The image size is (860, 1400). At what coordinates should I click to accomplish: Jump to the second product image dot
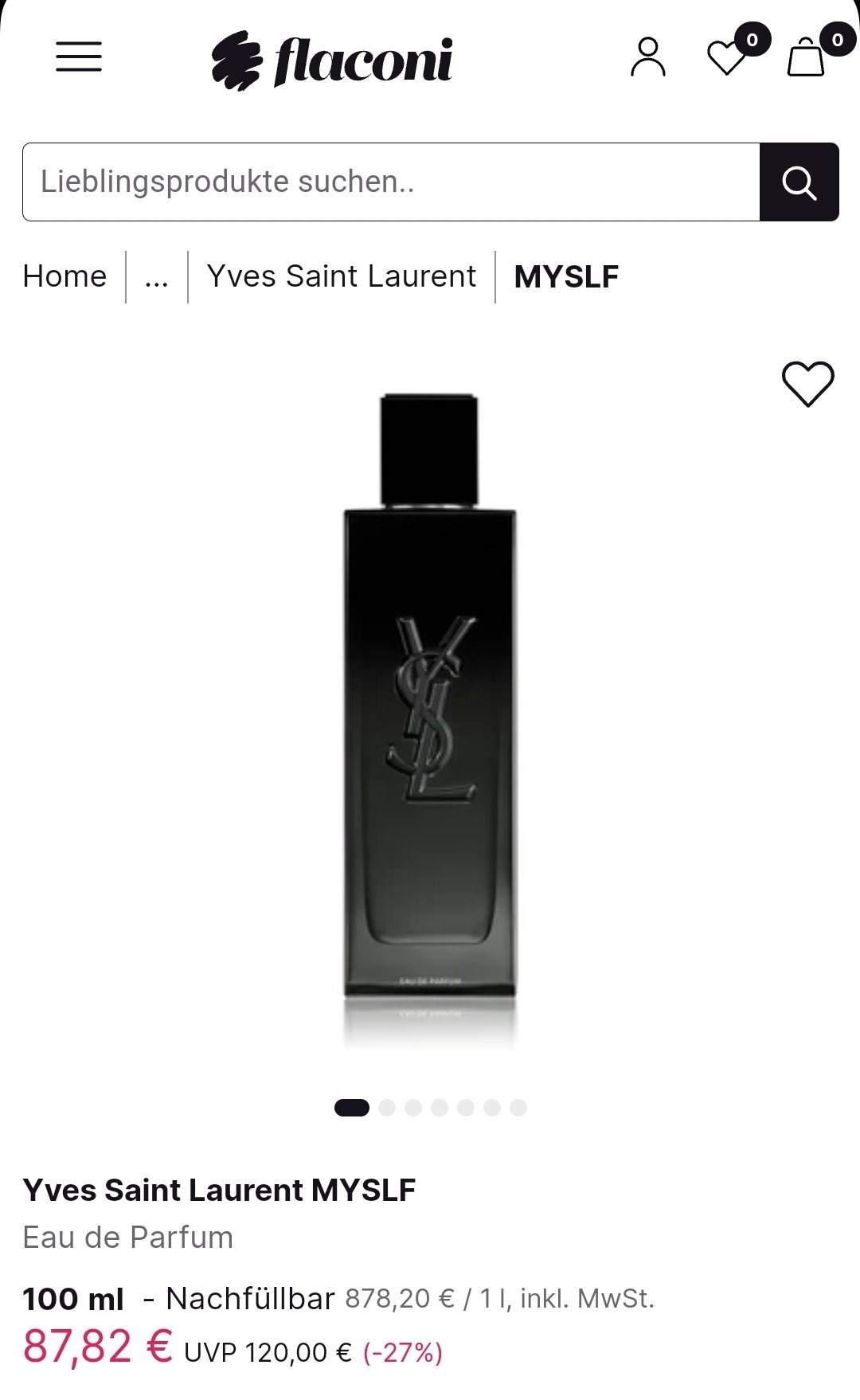click(x=388, y=1108)
